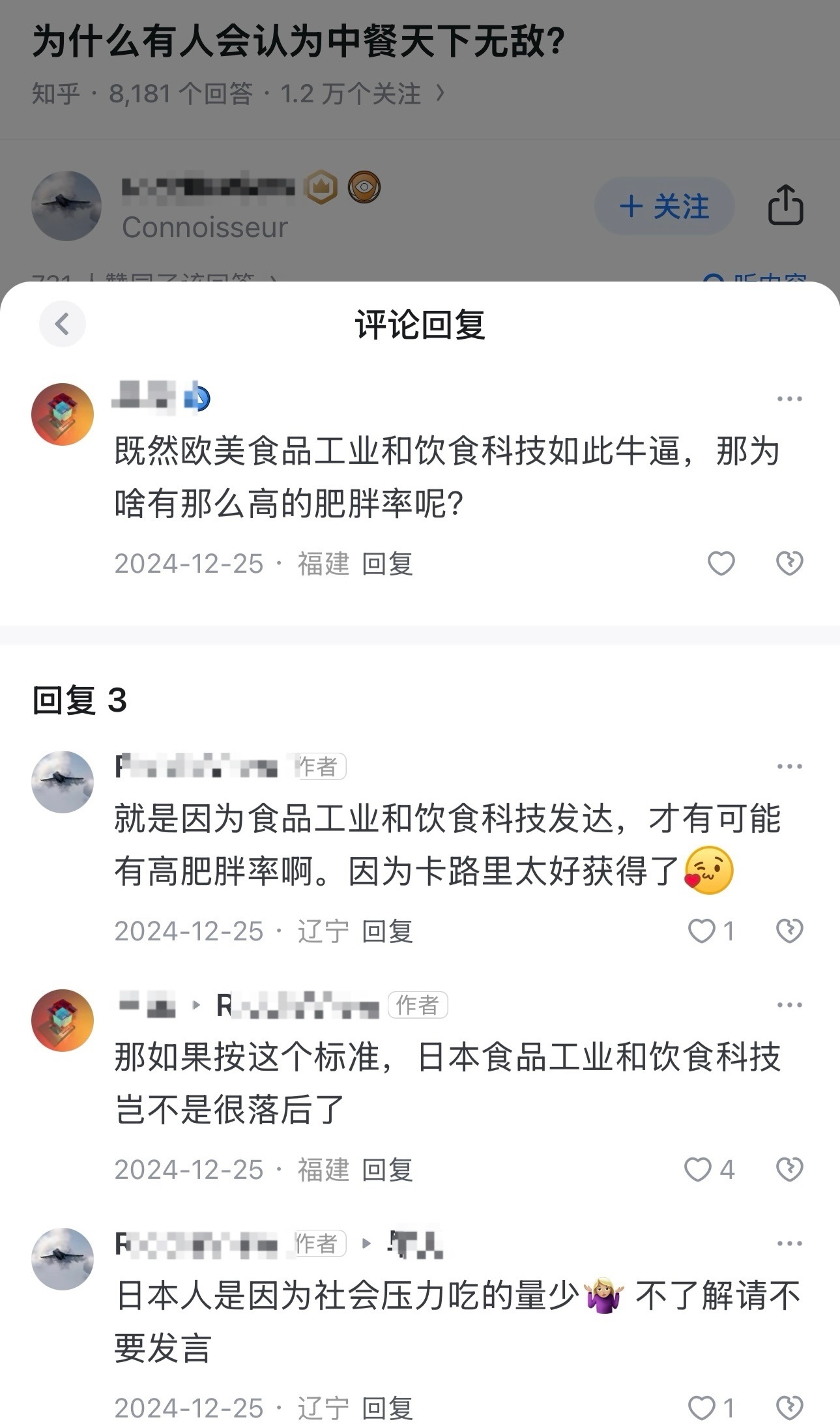The width and height of the screenshot is (840, 1424).
Task: Like the reply saying 不了解请不要发言
Action: coord(702,1408)
